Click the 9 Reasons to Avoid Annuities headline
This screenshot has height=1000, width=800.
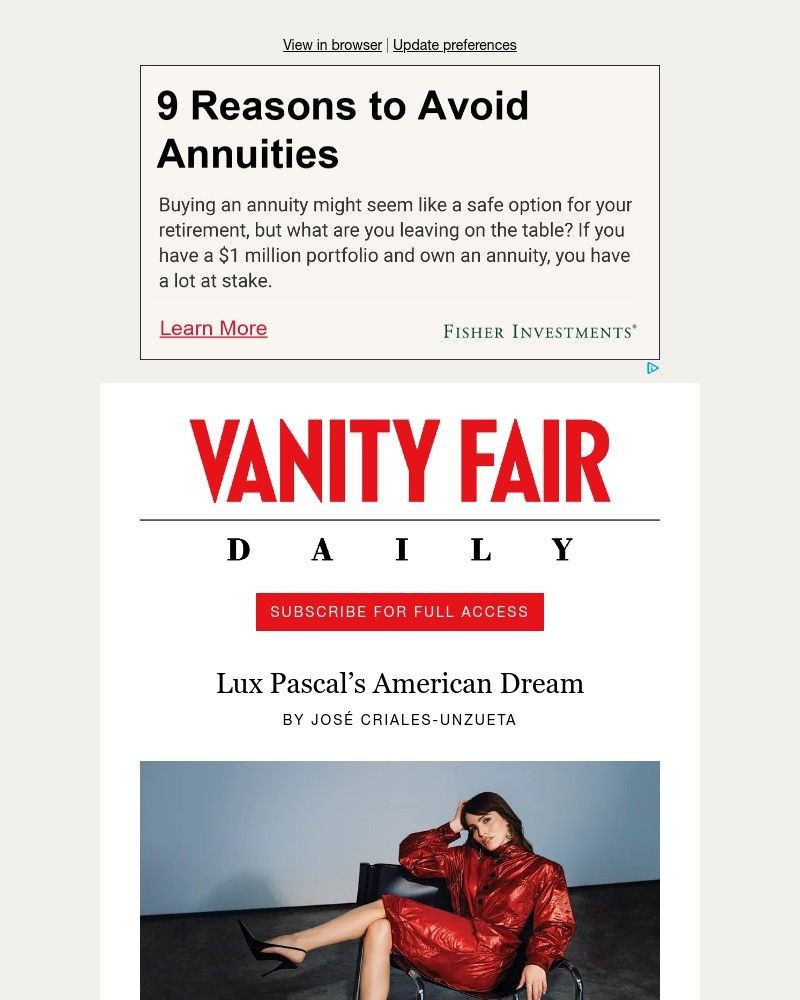point(343,130)
